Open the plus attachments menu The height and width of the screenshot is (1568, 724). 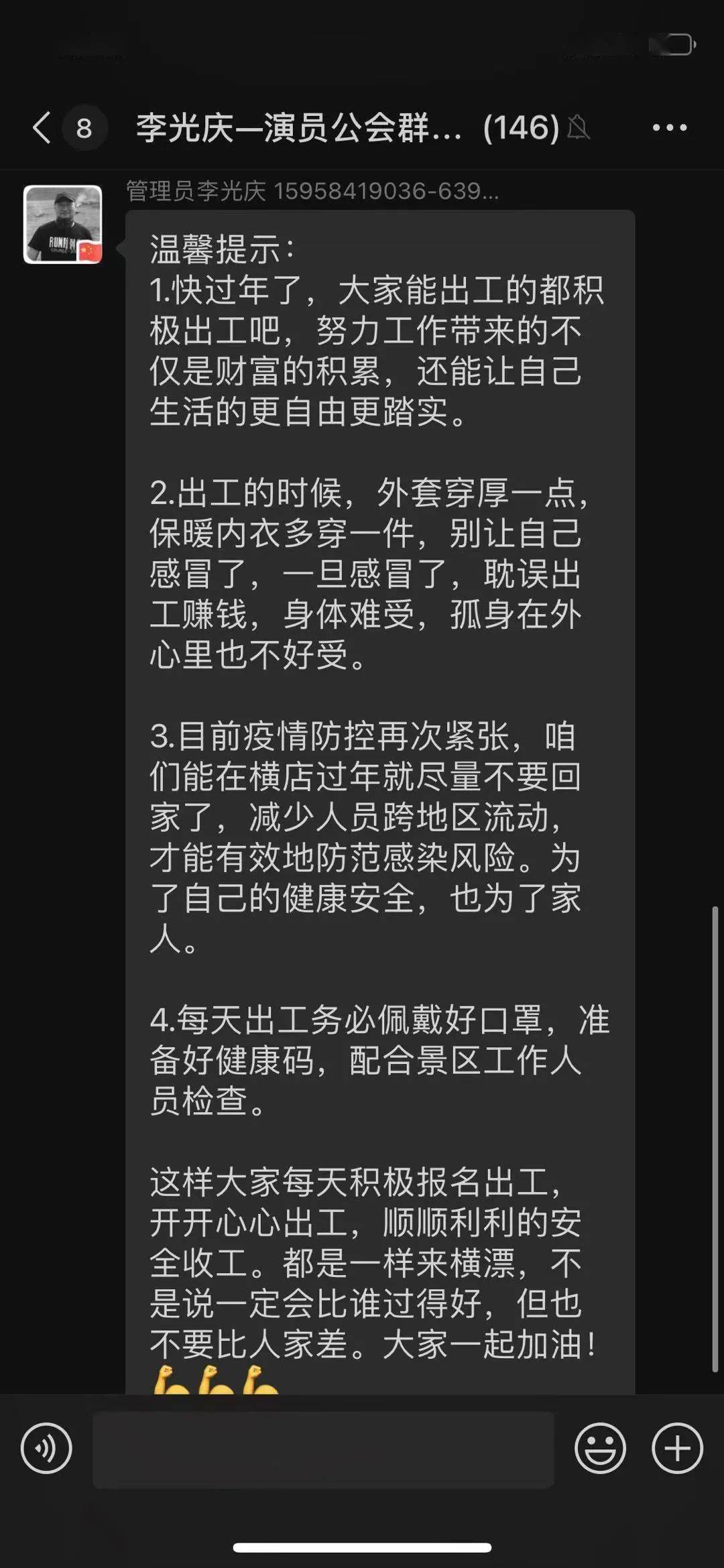pyautogui.click(x=677, y=1448)
